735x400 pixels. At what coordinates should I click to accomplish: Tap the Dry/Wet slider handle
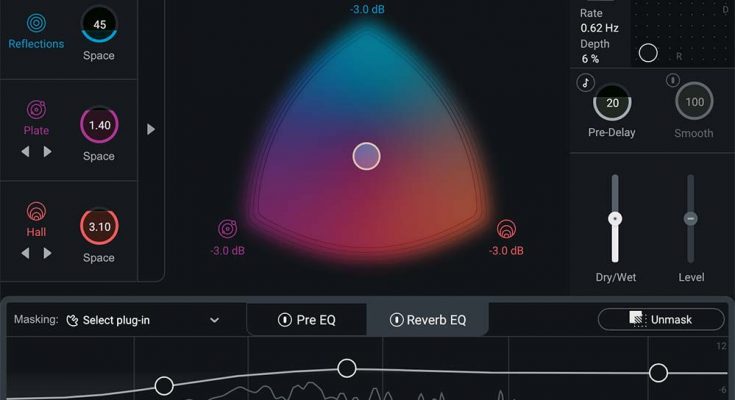(x=615, y=218)
